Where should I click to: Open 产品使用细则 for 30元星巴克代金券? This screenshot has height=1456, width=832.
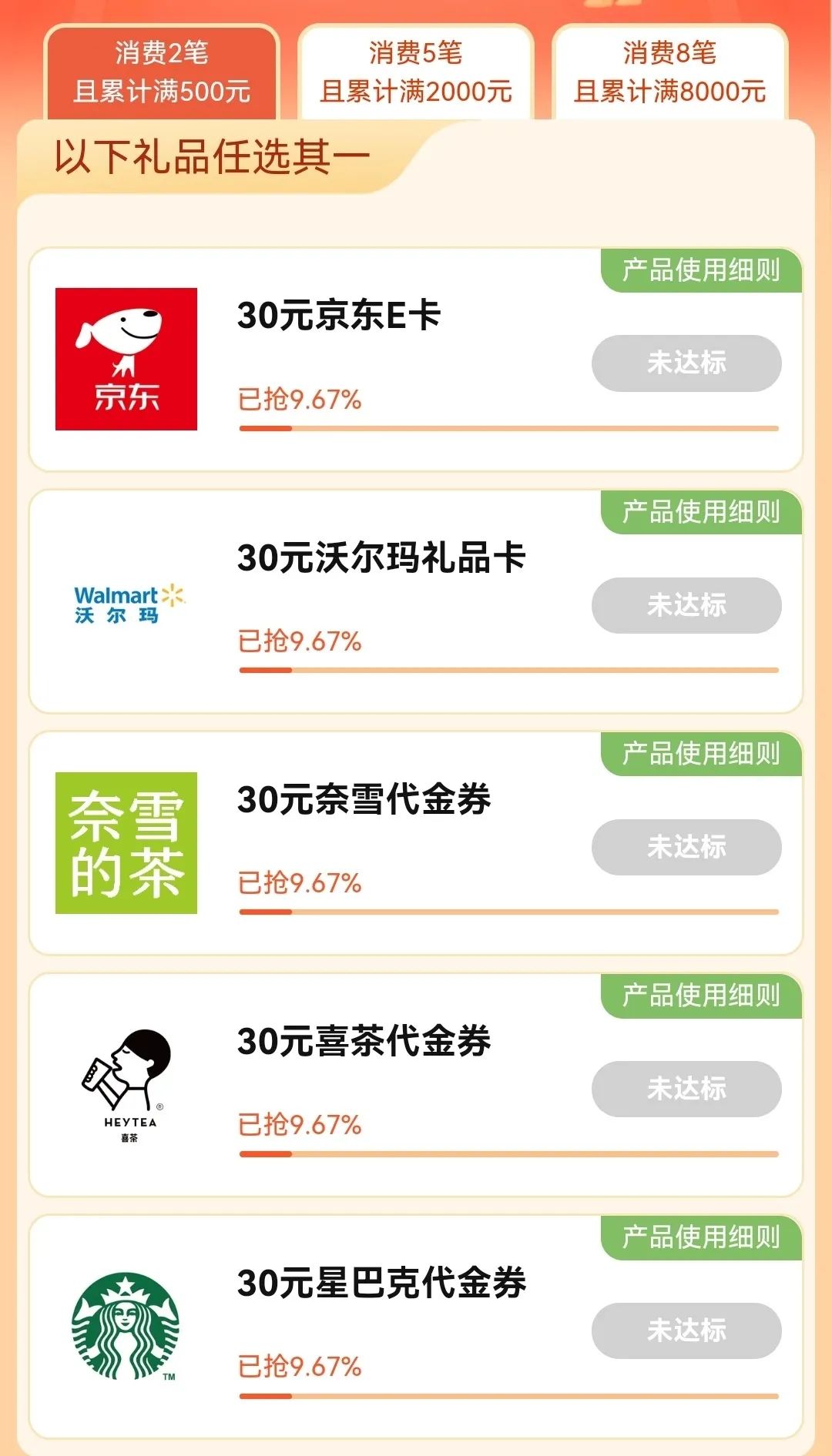click(701, 1237)
